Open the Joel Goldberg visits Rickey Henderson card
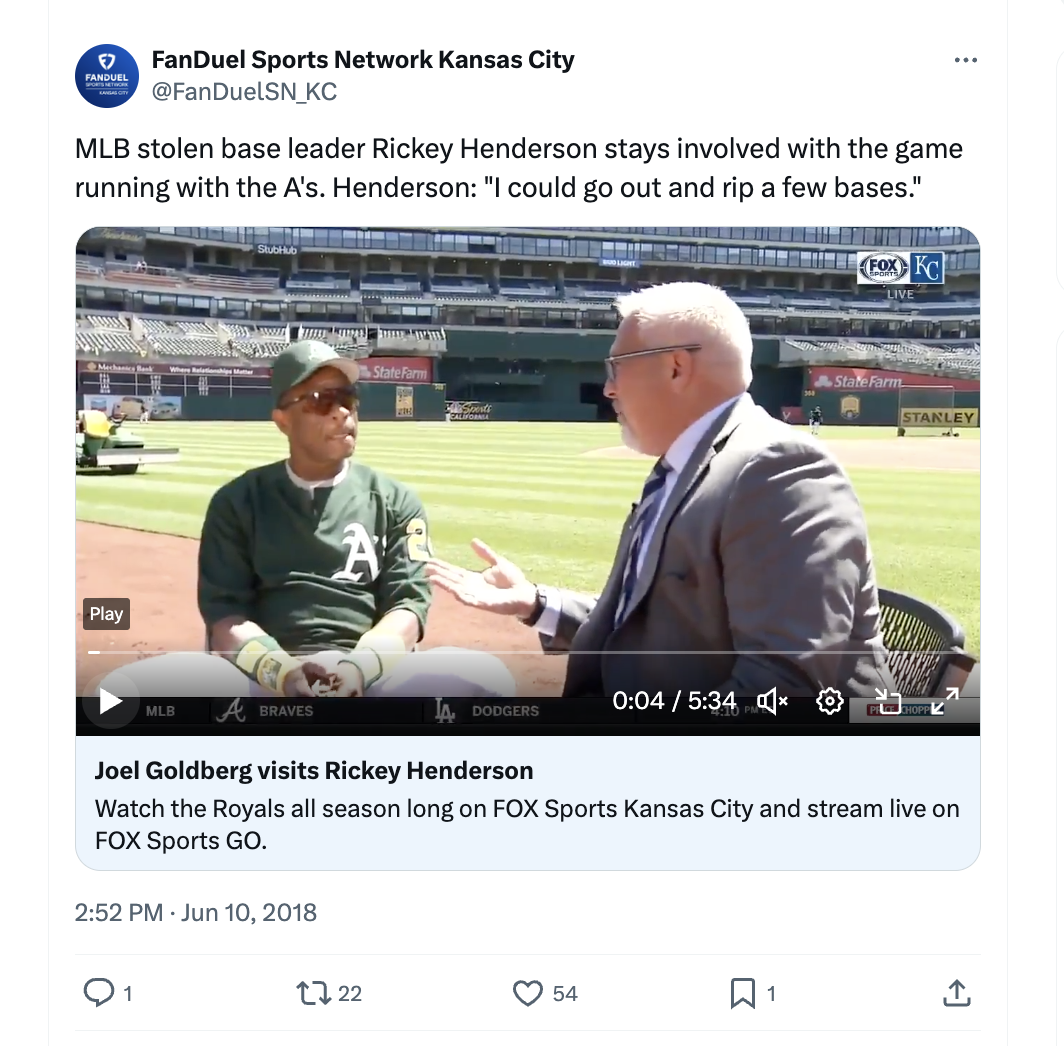 [x=527, y=803]
